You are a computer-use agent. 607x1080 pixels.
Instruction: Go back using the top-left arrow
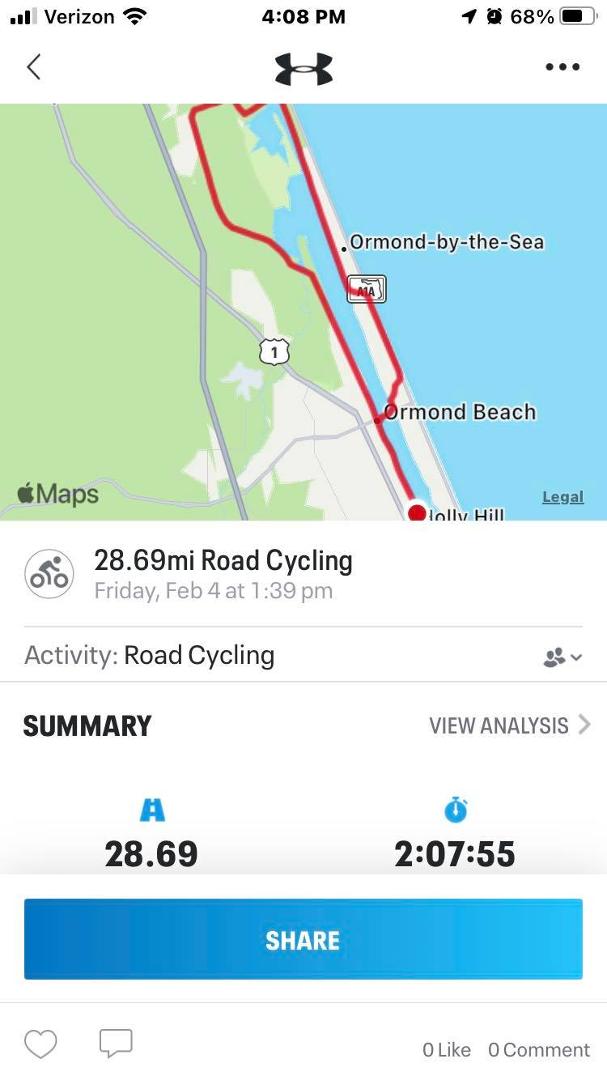click(34, 68)
